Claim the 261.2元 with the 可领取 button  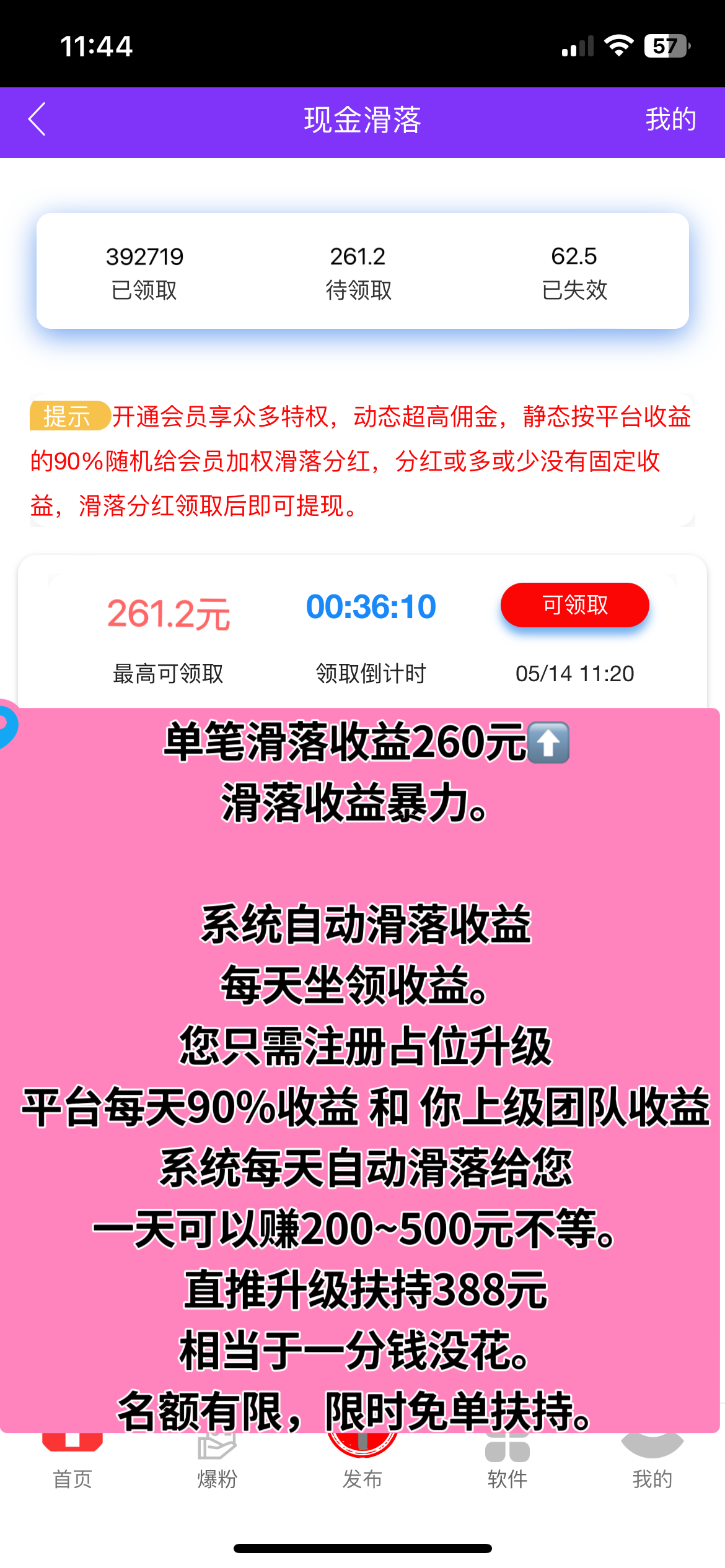tap(574, 605)
